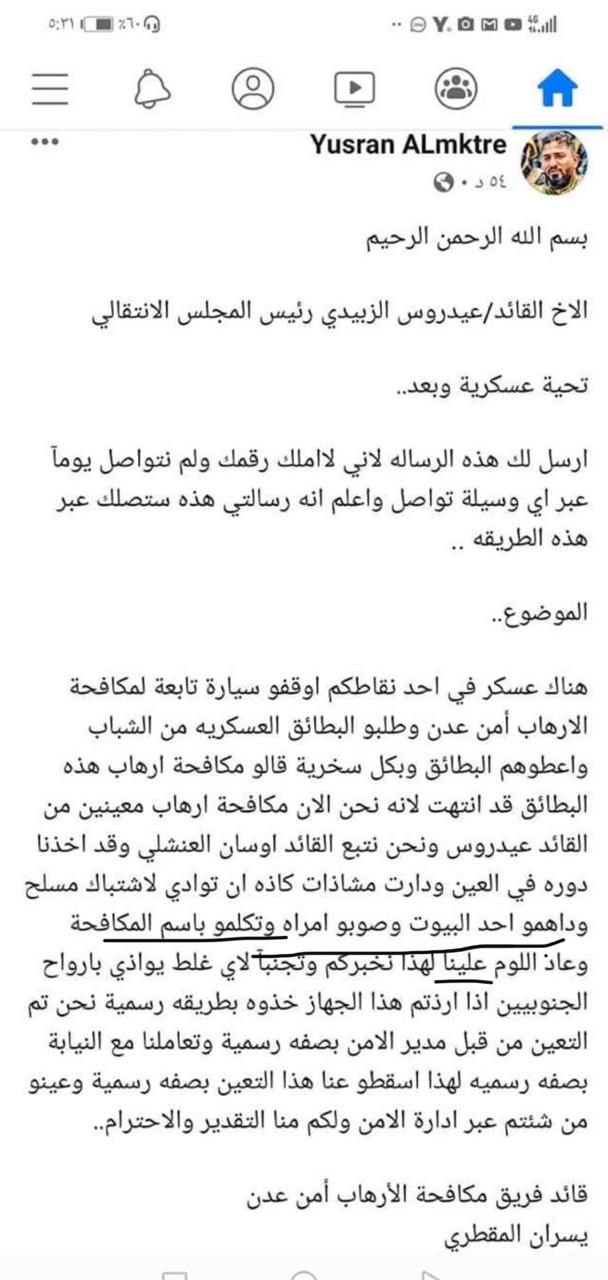Open the groups tab
Screen dimensions: 608x1280
coord(455,89)
